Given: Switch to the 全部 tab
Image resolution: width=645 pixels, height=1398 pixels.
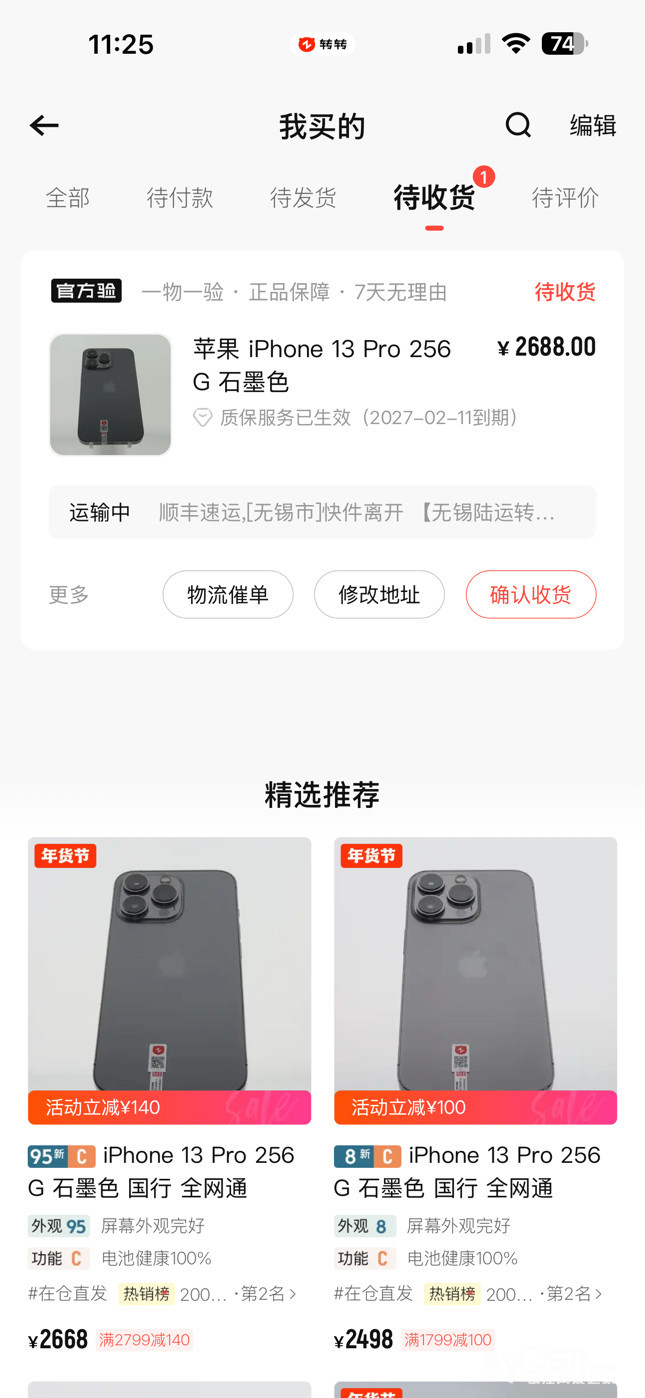Looking at the screenshot, I should click(68, 198).
